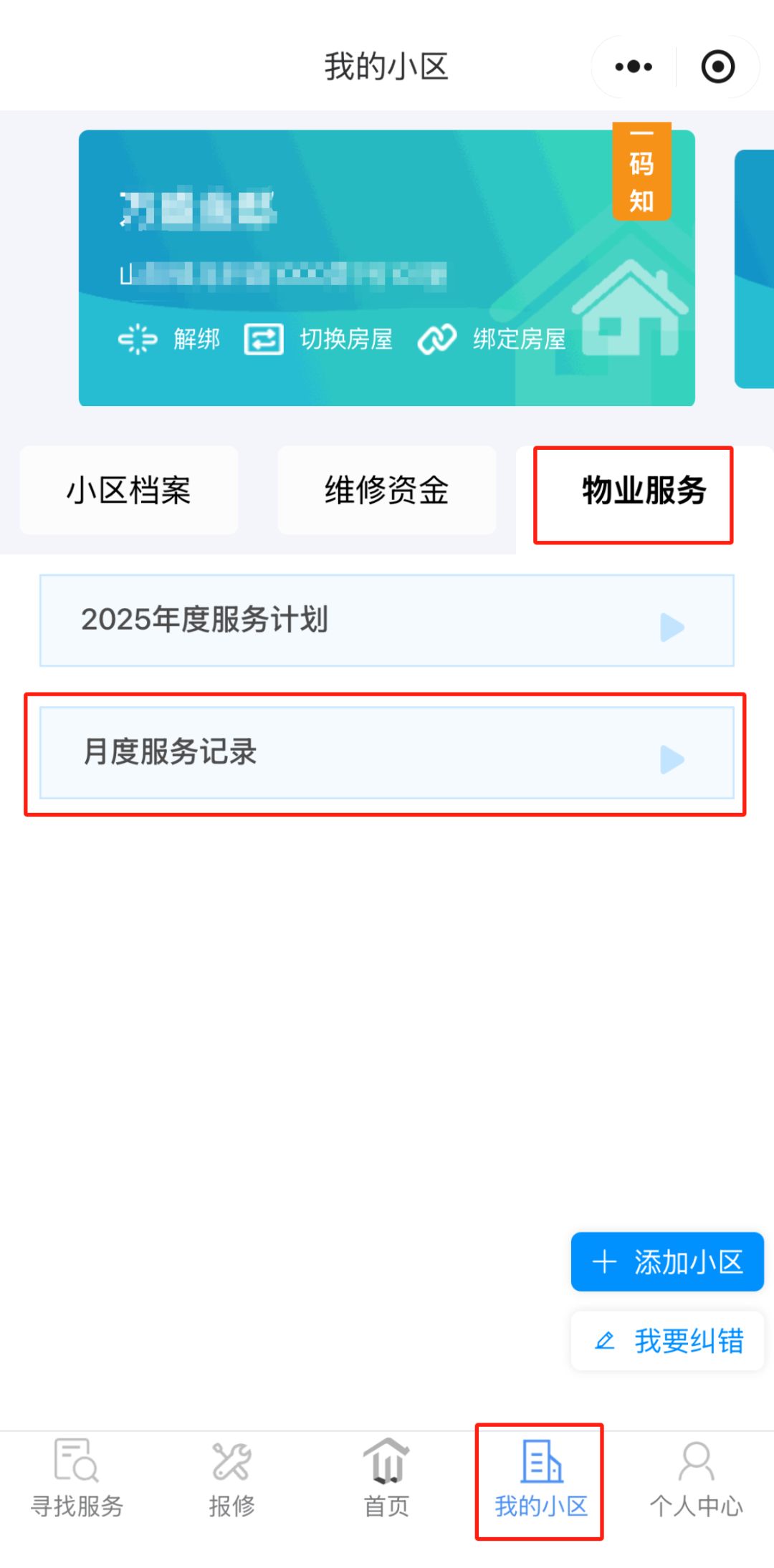
Task: Open the mini program more options menu
Action: click(634, 67)
